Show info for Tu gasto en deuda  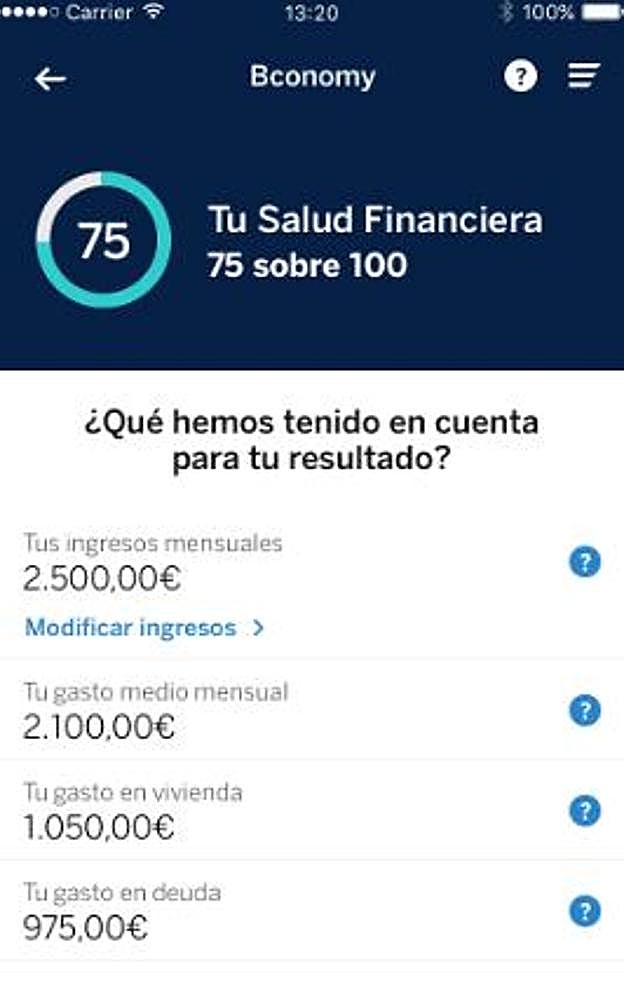coord(585,911)
